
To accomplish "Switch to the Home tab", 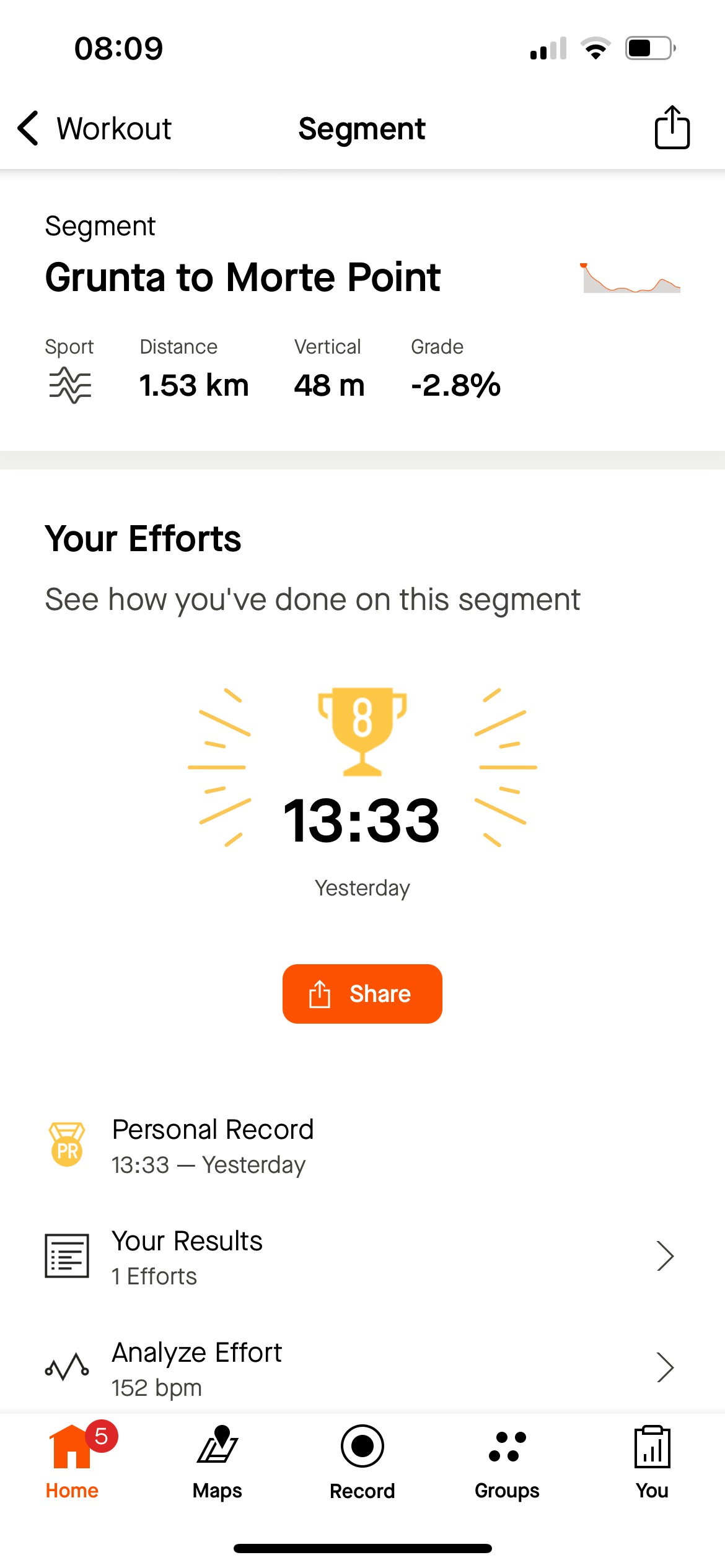I will pyautogui.click(x=72, y=1460).
